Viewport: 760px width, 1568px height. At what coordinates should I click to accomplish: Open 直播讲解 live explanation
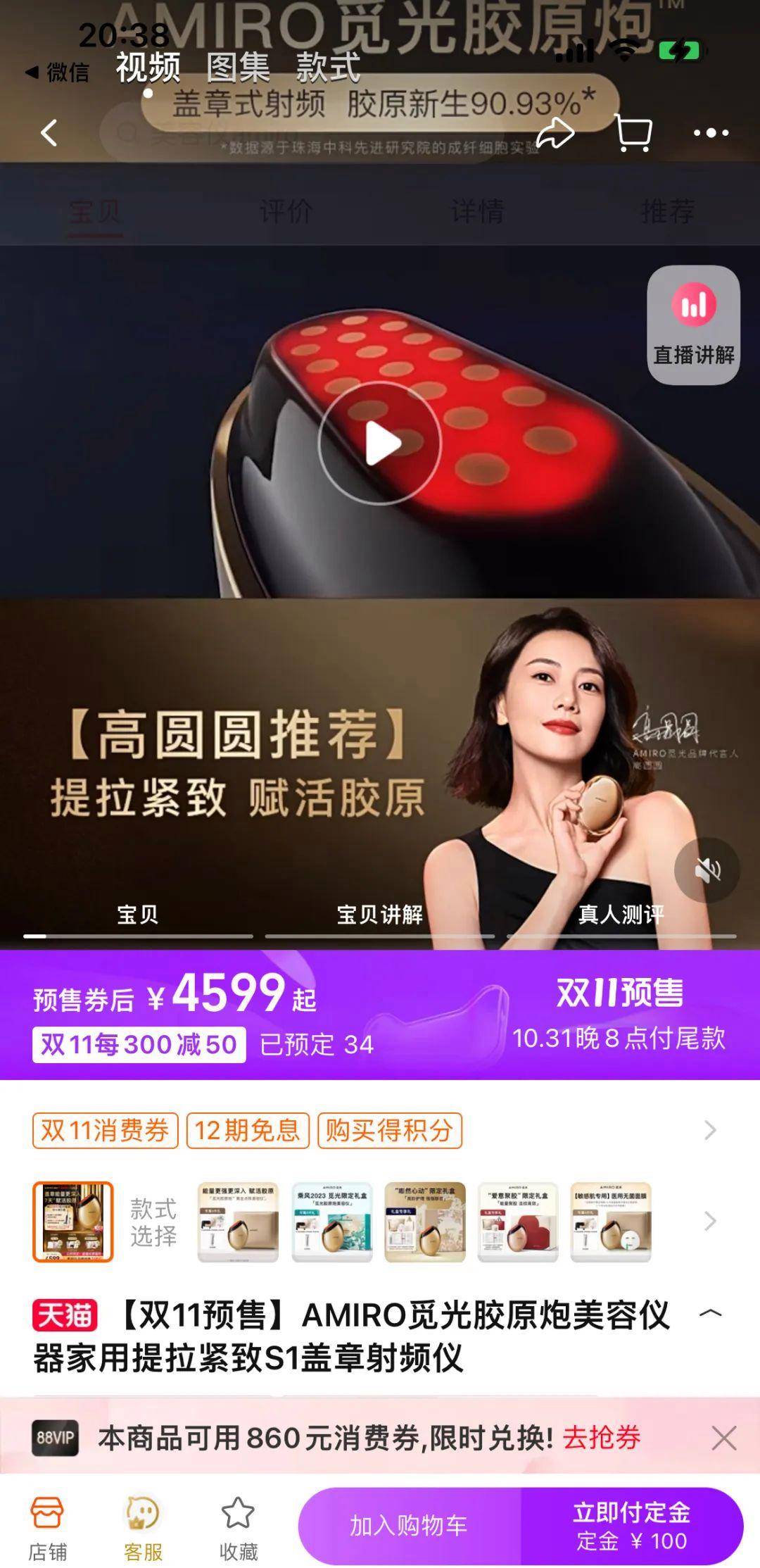pos(693,325)
